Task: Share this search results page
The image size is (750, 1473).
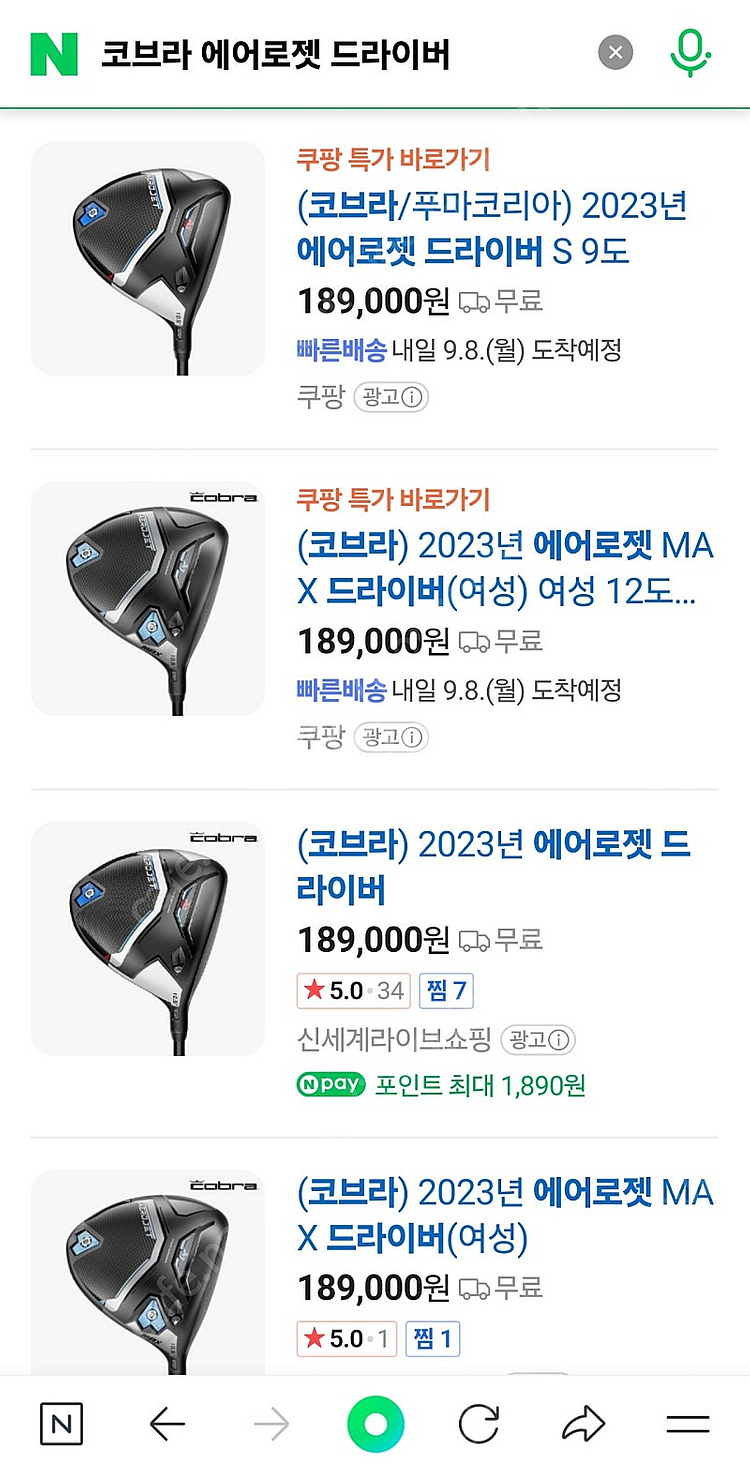Action: coord(583,1424)
